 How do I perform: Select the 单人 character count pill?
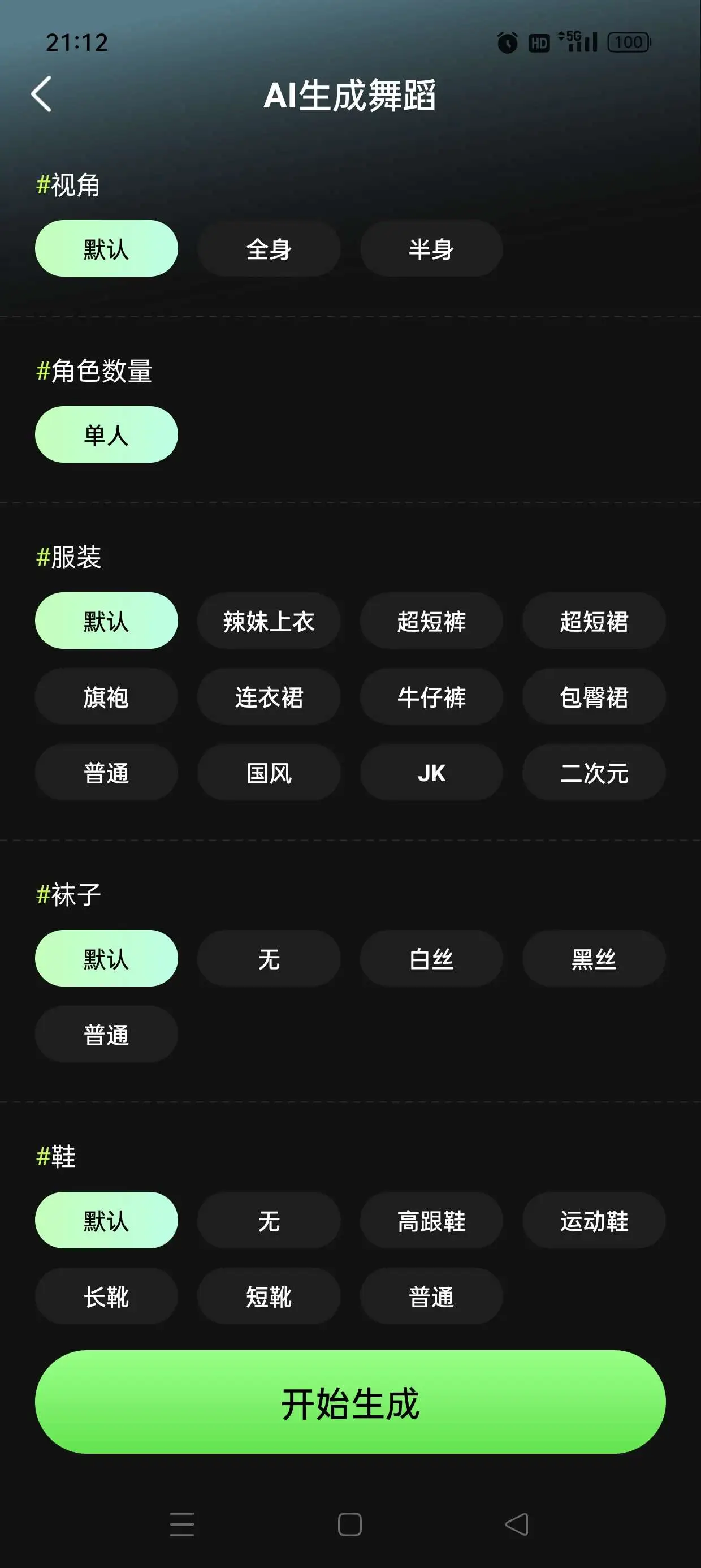[x=105, y=434]
